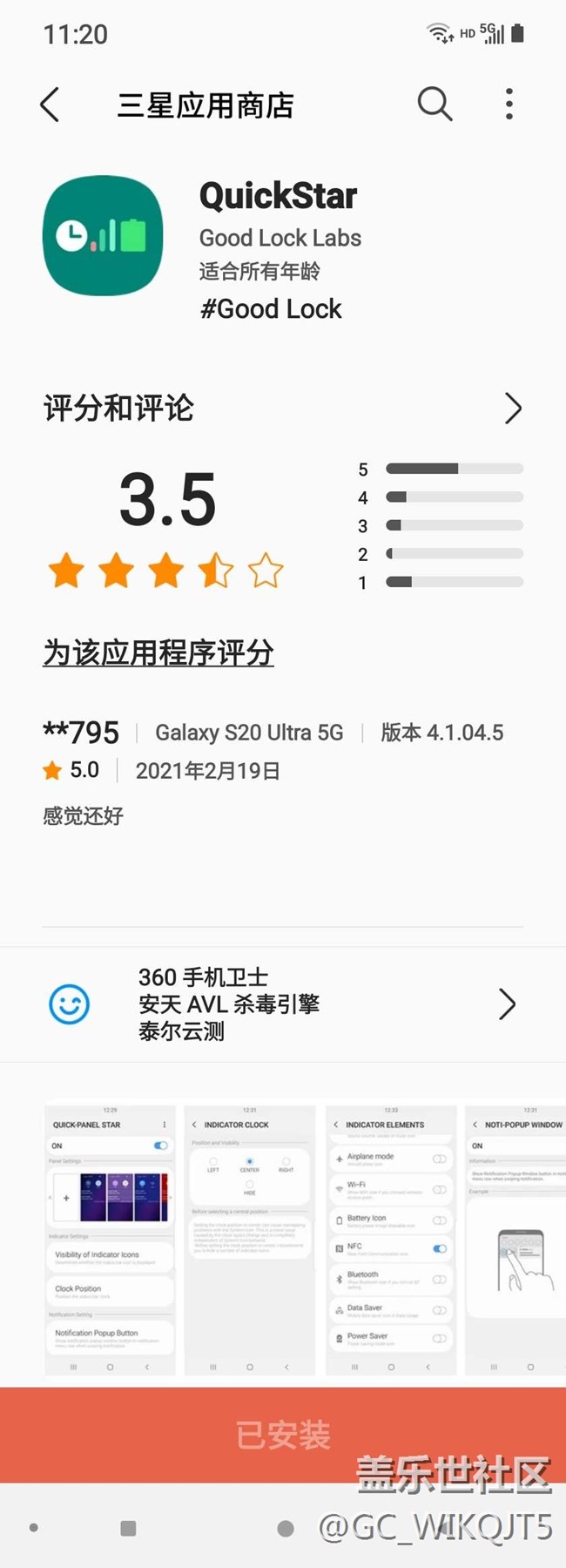View the INDICATOR CLOCK screenshot

tap(250, 1240)
